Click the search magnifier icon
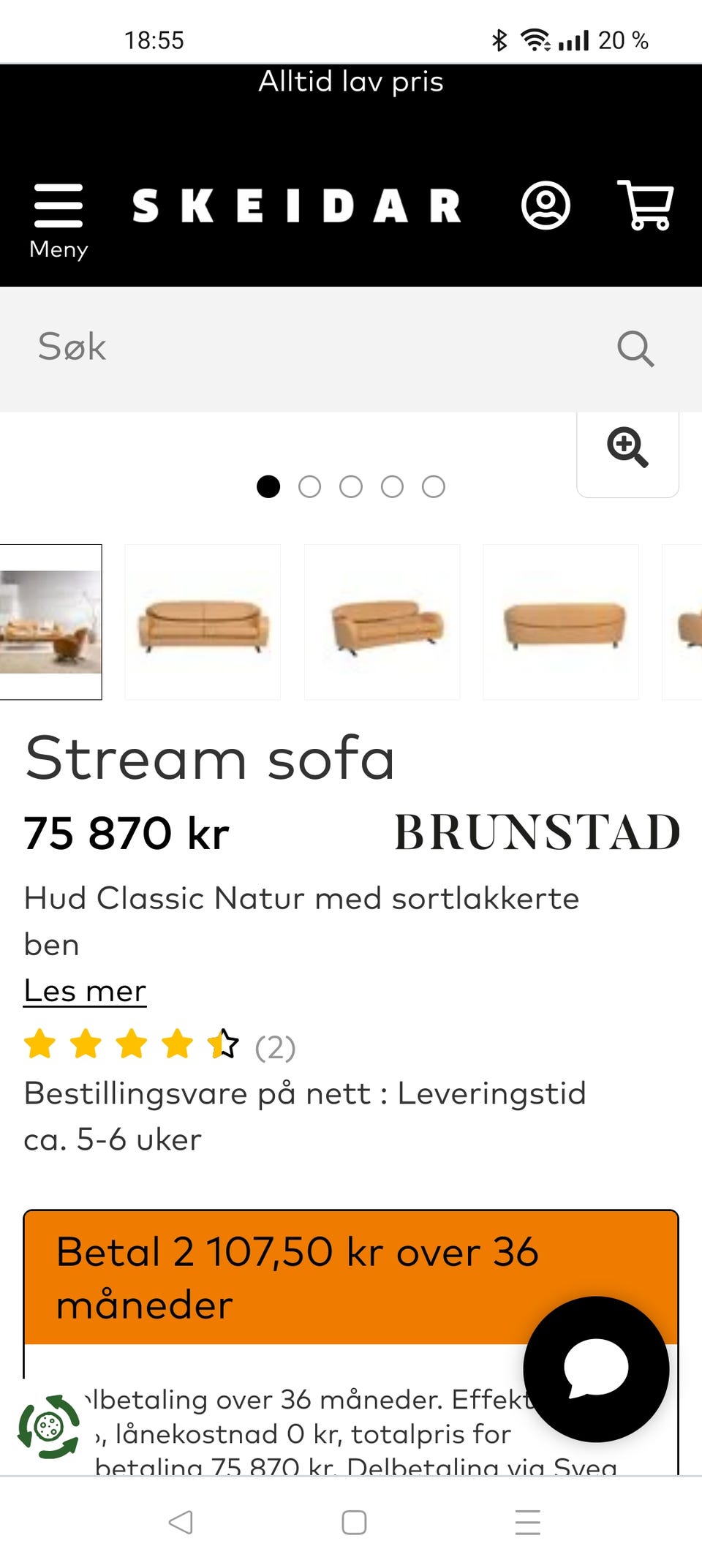The width and height of the screenshot is (702, 1568). 635,348
